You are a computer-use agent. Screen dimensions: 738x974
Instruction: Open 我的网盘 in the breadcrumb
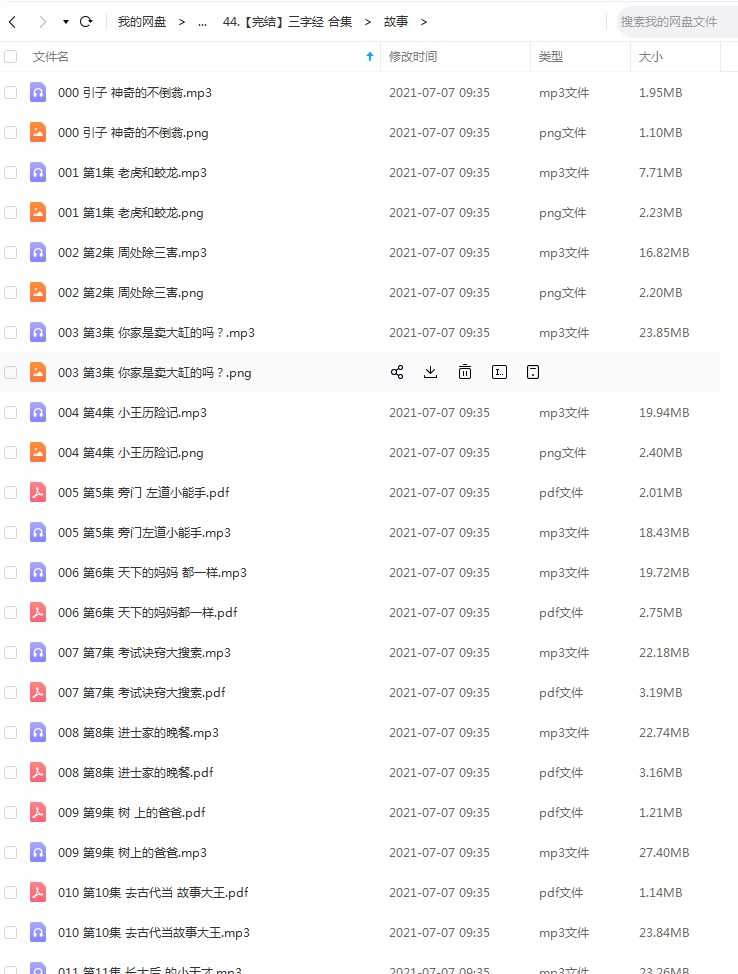(x=141, y=21)
